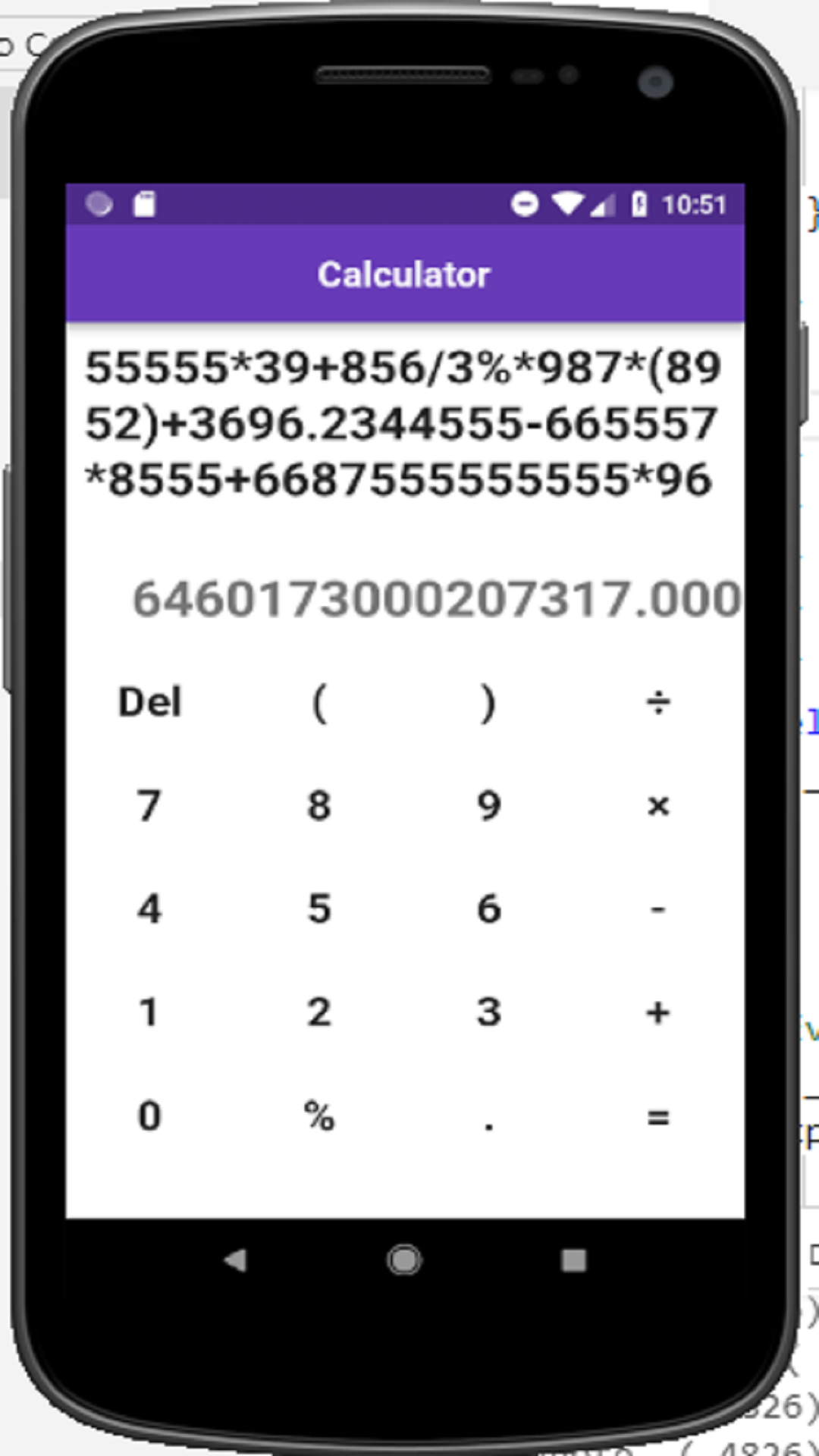
Task: Select the minus operator key
Action: point(658,908)
